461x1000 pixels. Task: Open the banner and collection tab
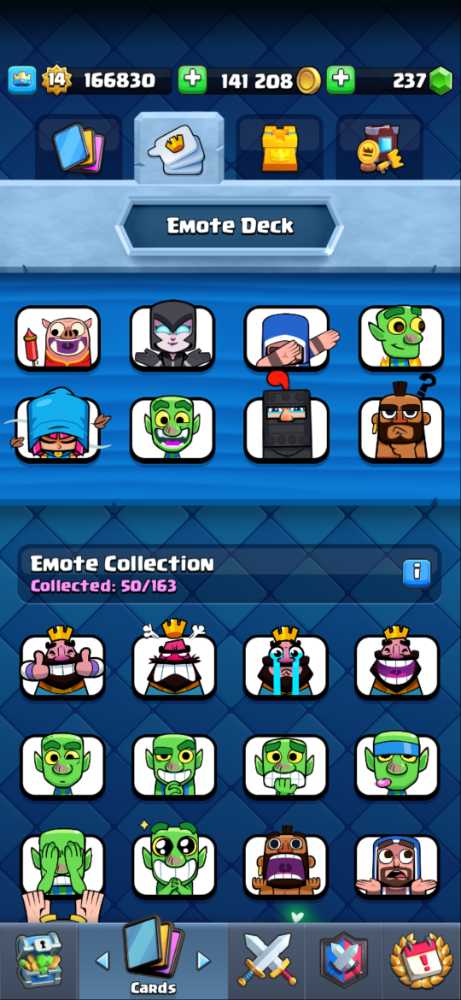tap(379, 148)
